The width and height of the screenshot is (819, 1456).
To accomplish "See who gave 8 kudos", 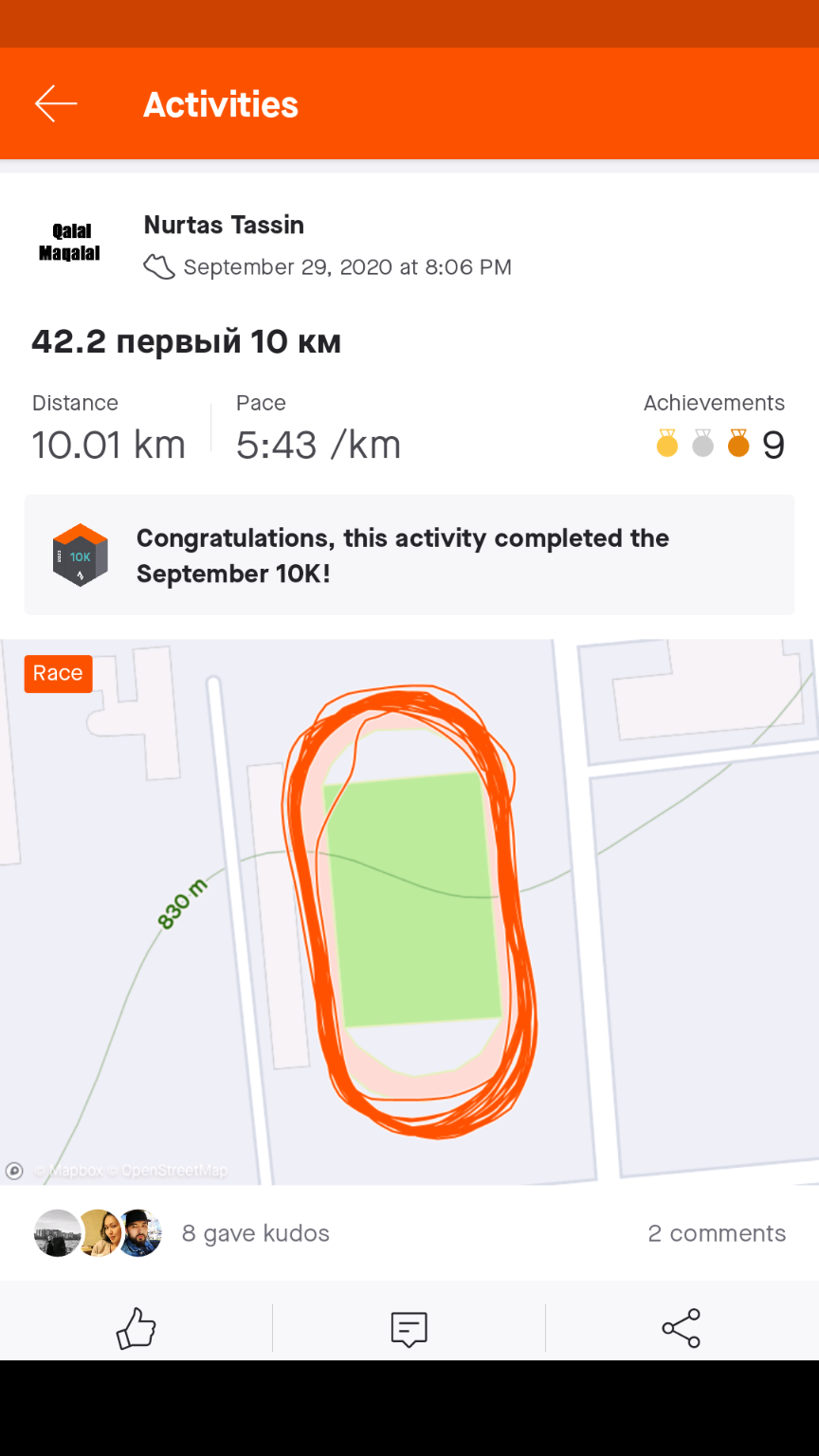I will pyautogui.click(x=255, y=1233).
